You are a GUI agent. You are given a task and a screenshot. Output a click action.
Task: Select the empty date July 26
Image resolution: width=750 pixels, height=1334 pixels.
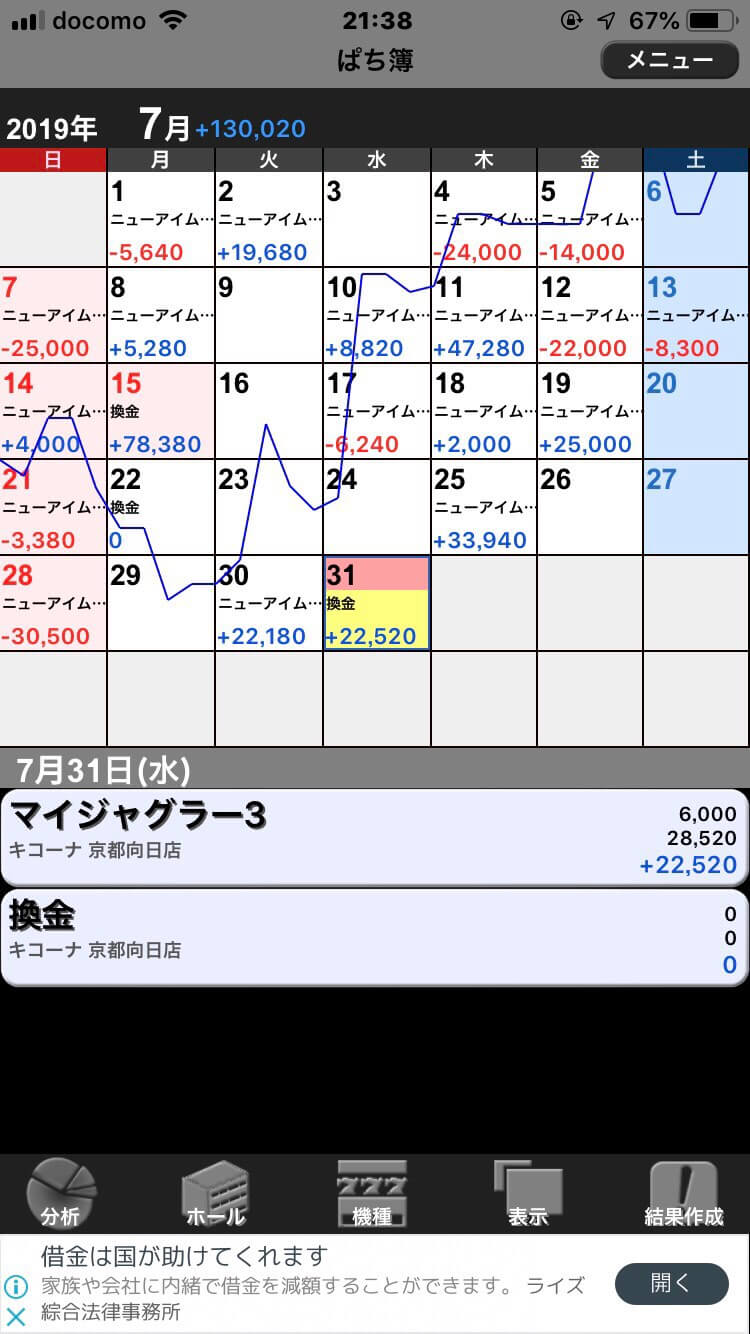point(590,507)
